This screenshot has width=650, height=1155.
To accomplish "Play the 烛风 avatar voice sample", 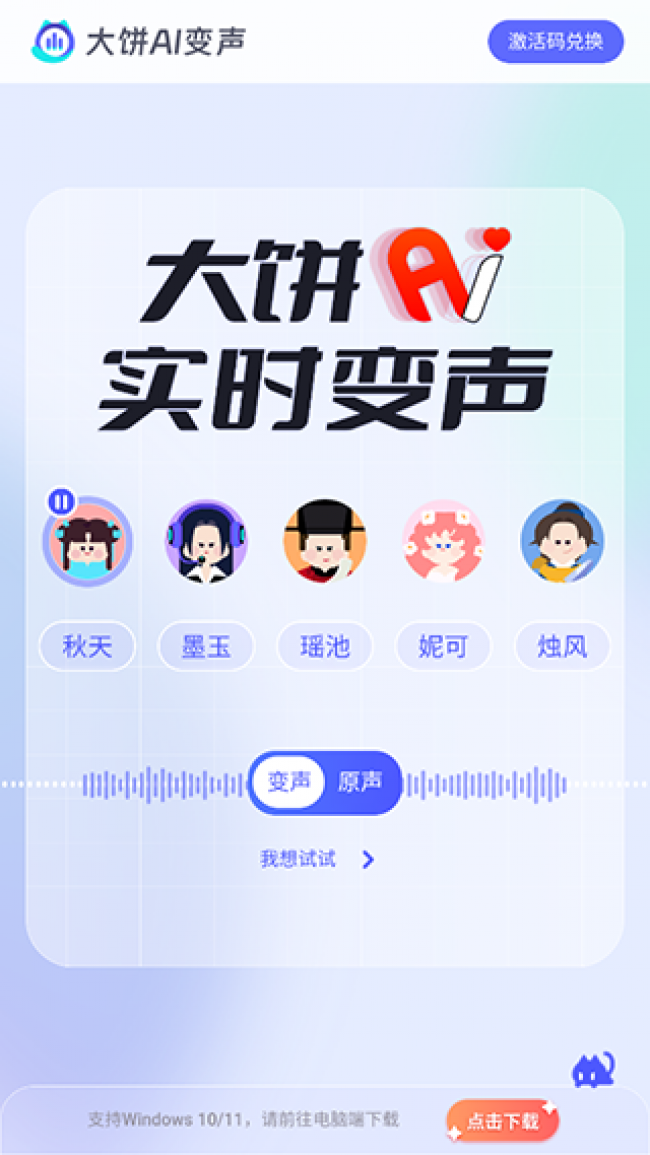I will (x=562, y=541).
